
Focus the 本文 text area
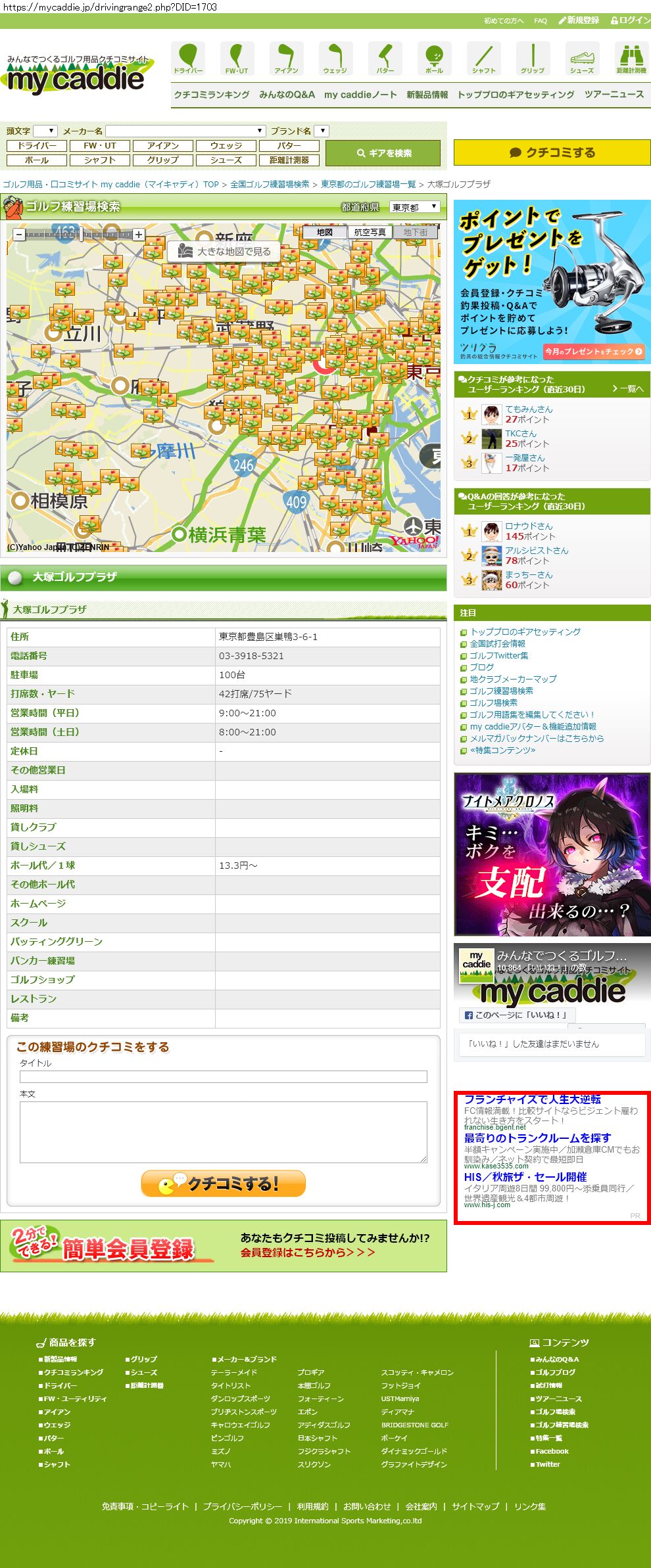pyautogui.click(x=223, y=1132)
